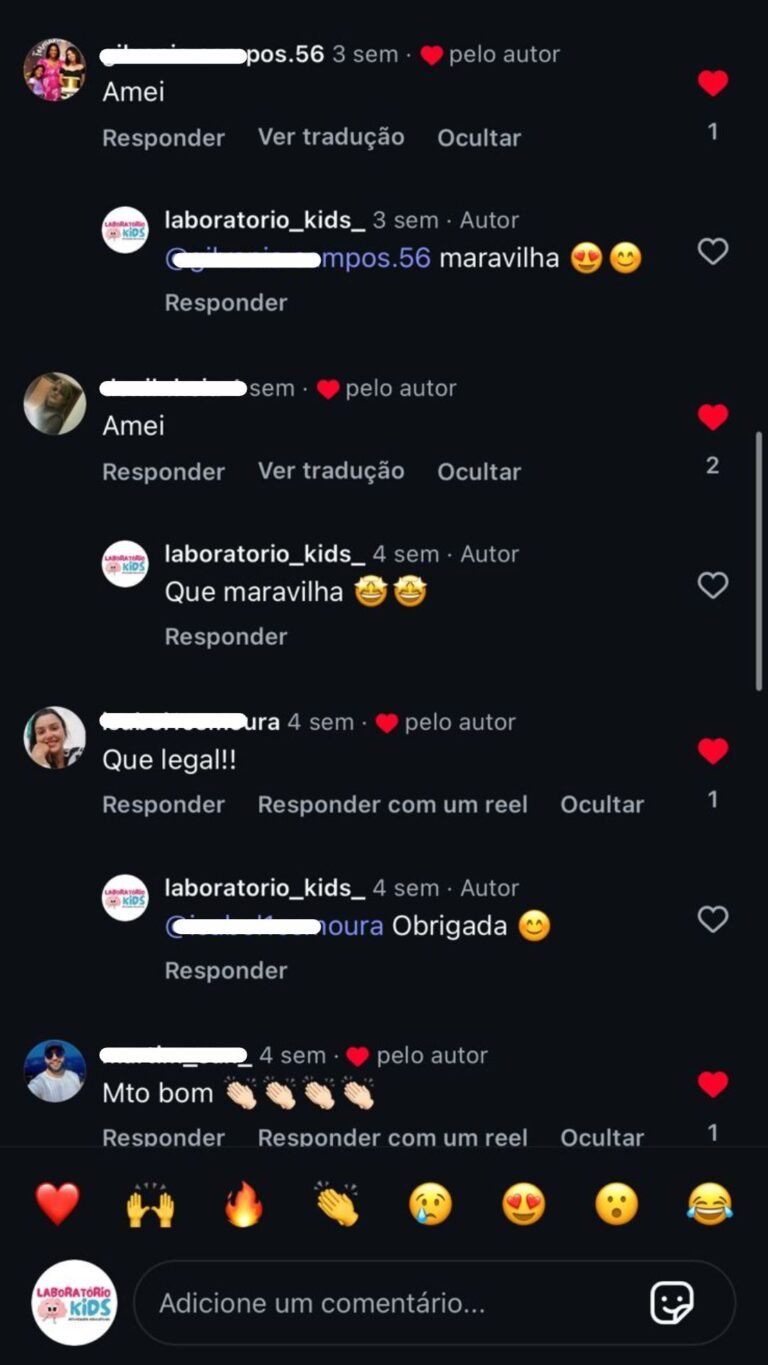Like the "Obrigada" reply from laboratorio_kids_

pos(712,919)
